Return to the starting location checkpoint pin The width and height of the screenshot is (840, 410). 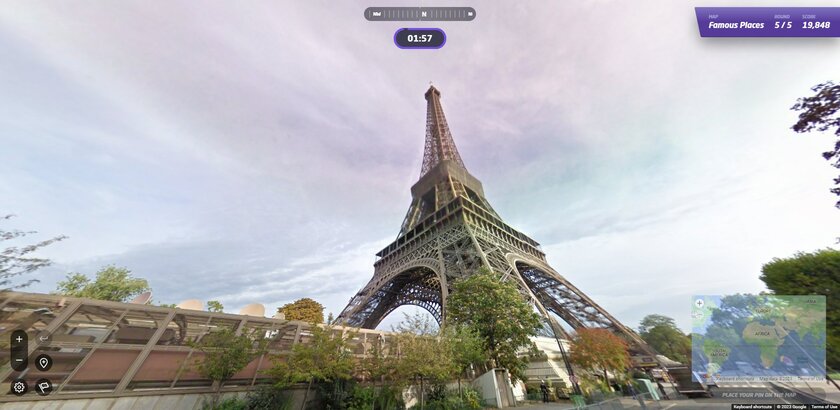pyautogui.click(x=43, y=362)
